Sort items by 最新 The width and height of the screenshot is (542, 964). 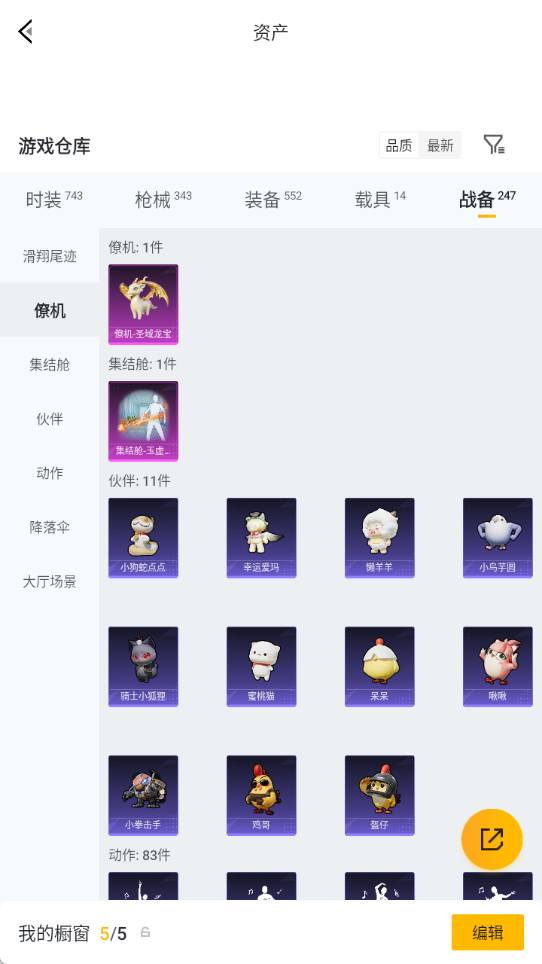(440, 146)
